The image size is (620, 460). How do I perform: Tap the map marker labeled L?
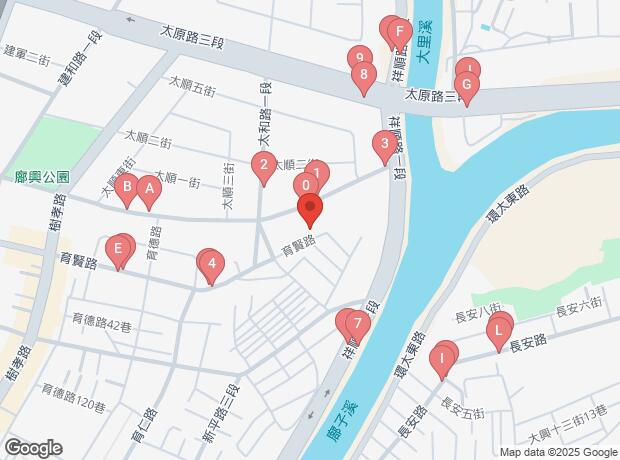coord(498,329)
